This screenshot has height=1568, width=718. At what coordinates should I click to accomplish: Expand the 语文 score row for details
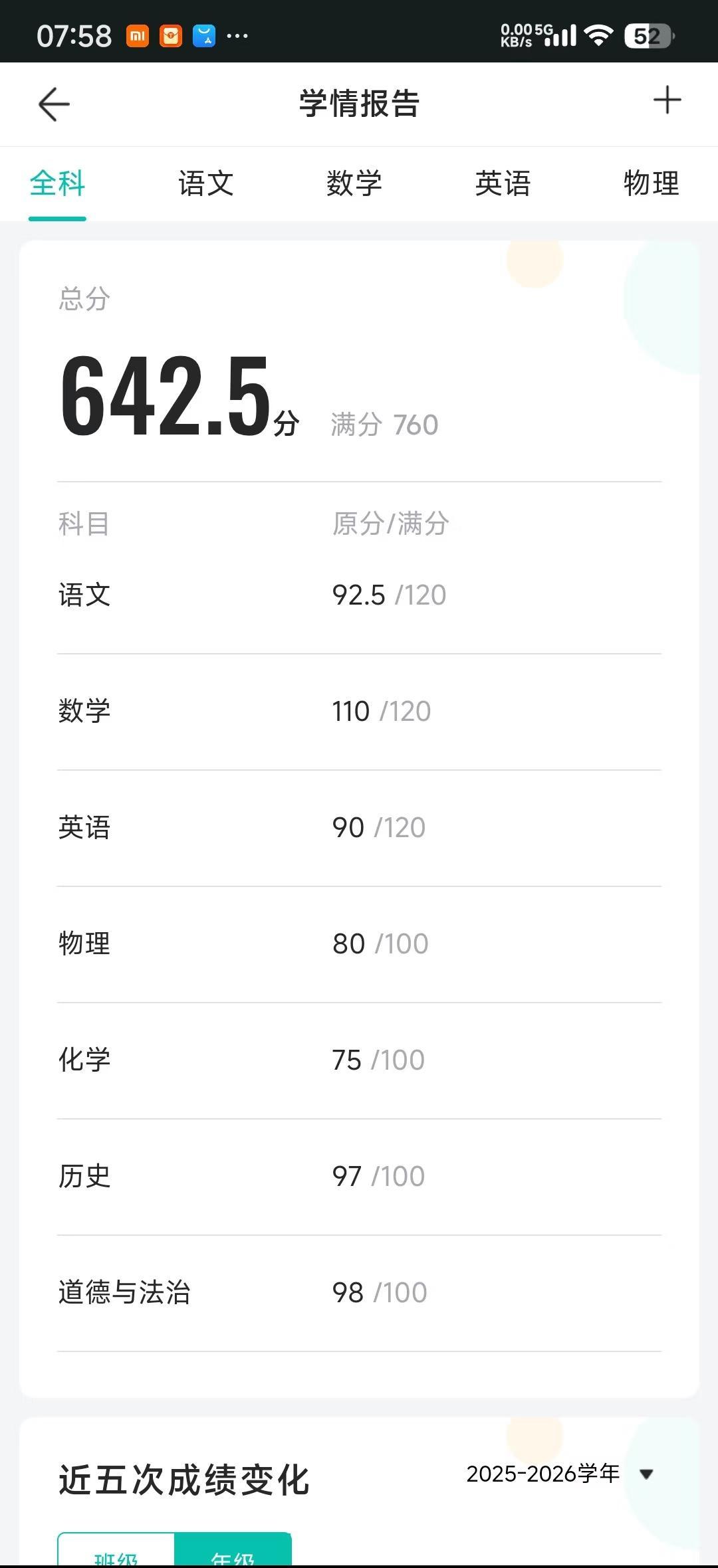pyautogui.click(x=359, y=596)
